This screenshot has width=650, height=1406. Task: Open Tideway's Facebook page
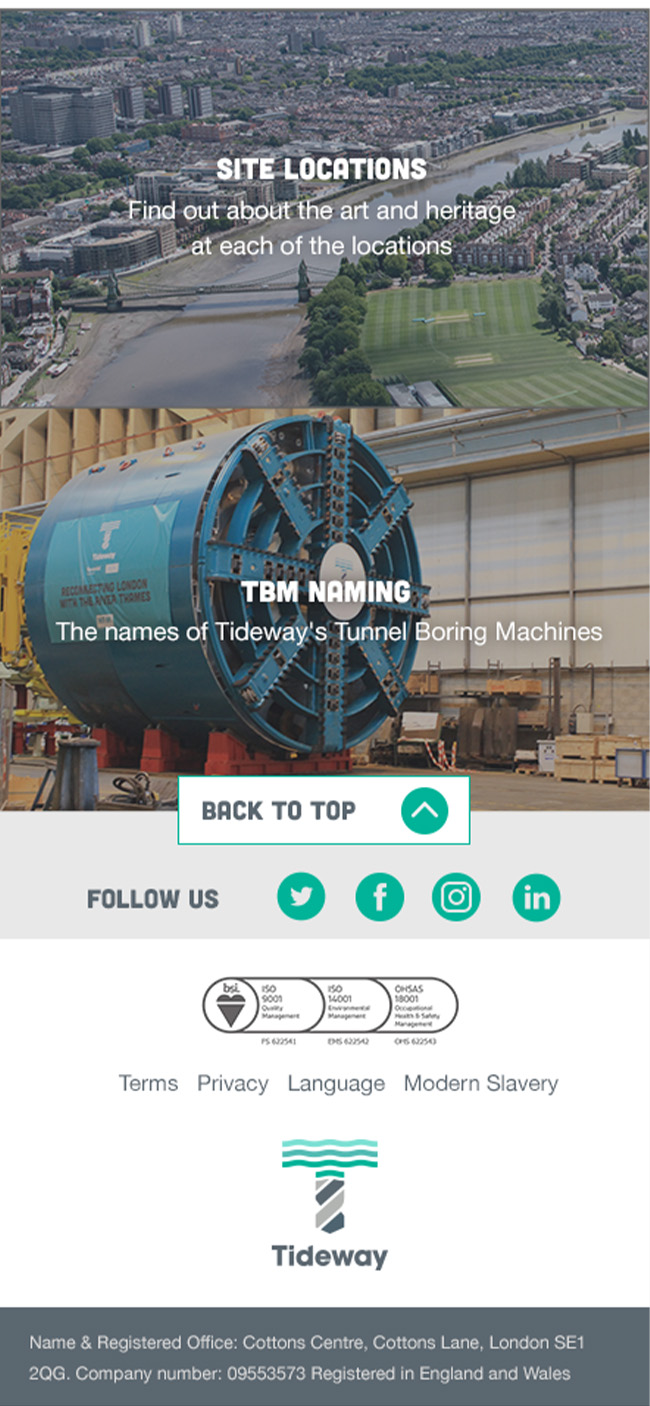[380, 897]
